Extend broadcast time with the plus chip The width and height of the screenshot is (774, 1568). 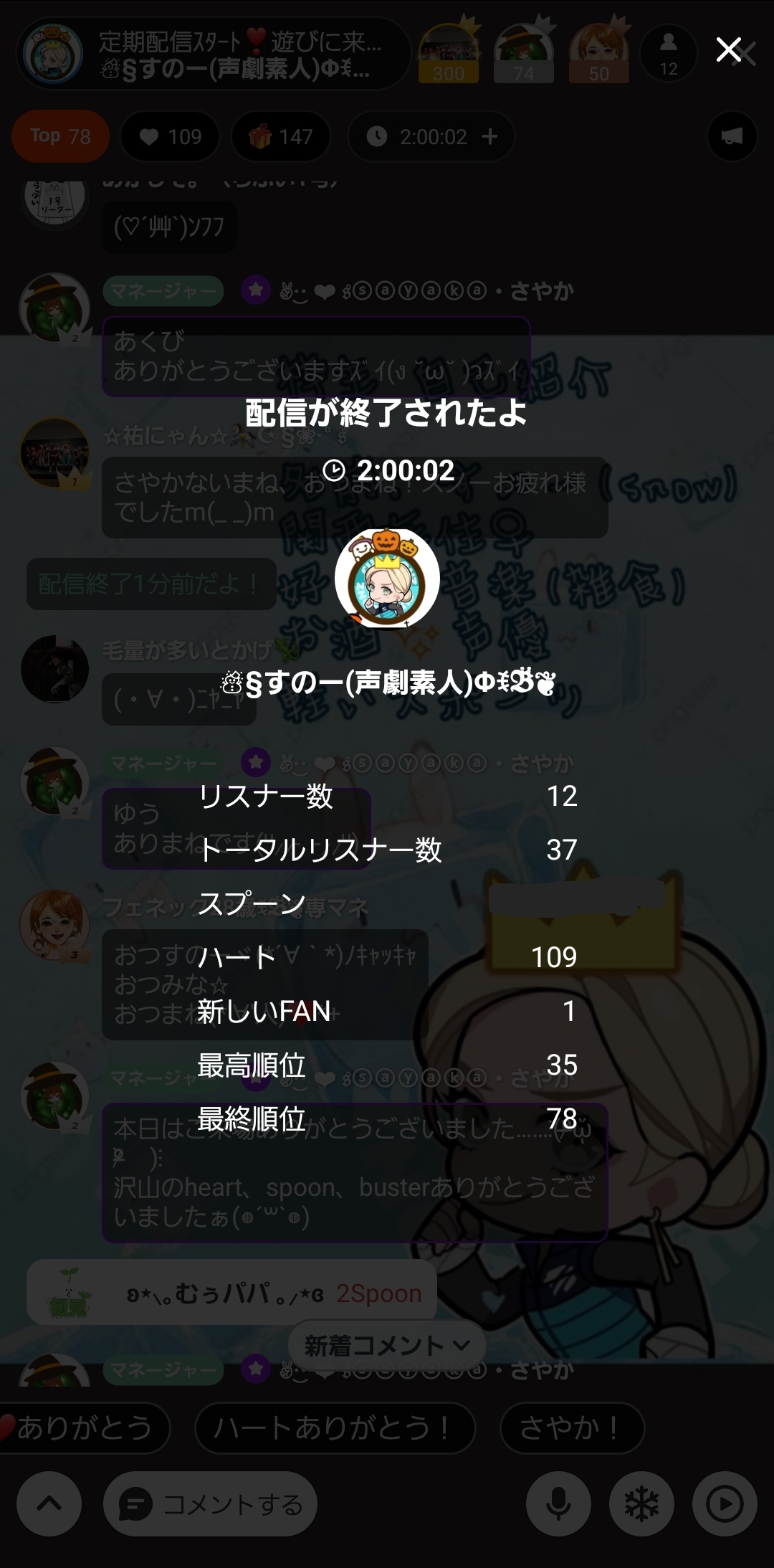(x=490, y=136)
